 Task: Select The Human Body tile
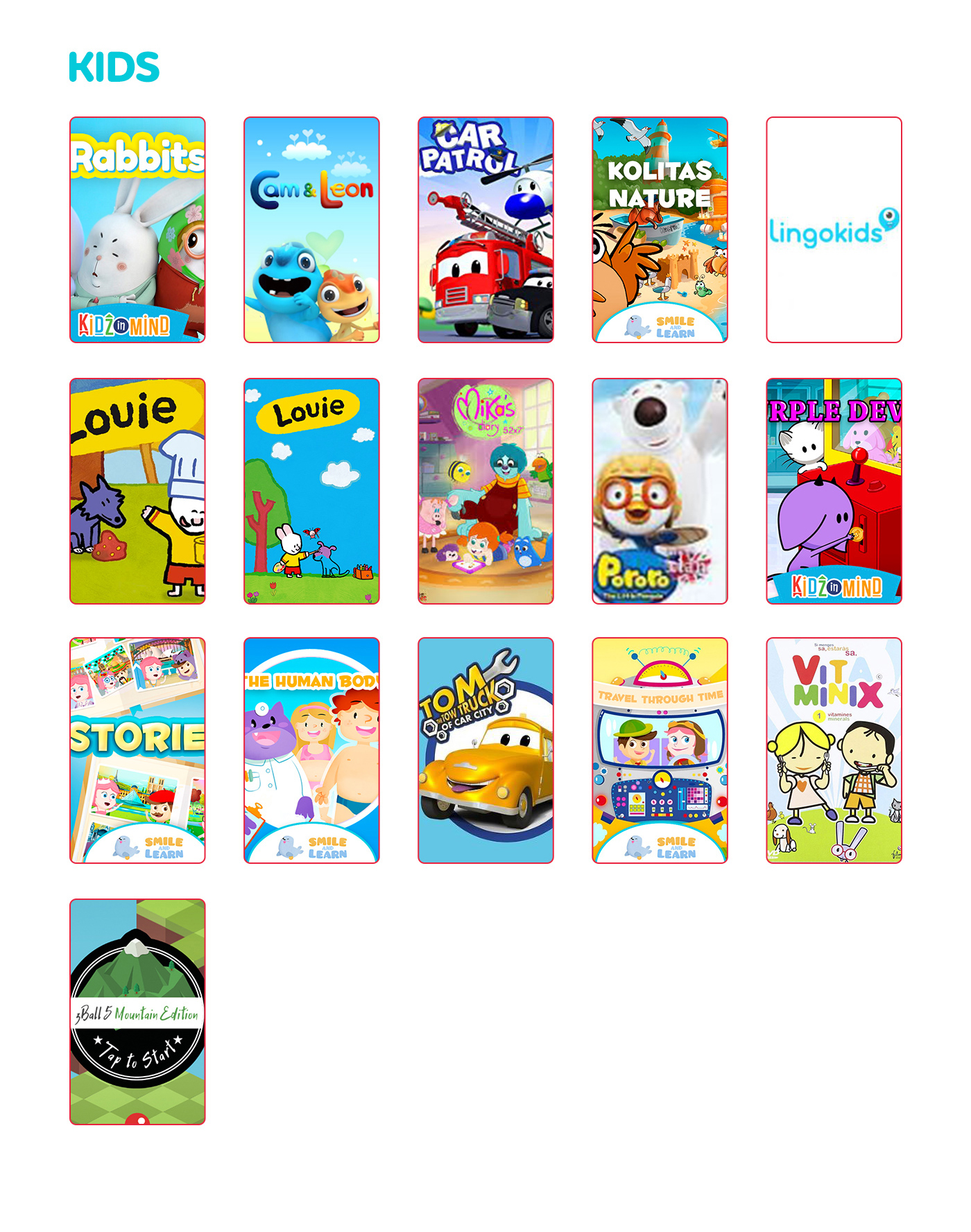click(x=311, y=750)
